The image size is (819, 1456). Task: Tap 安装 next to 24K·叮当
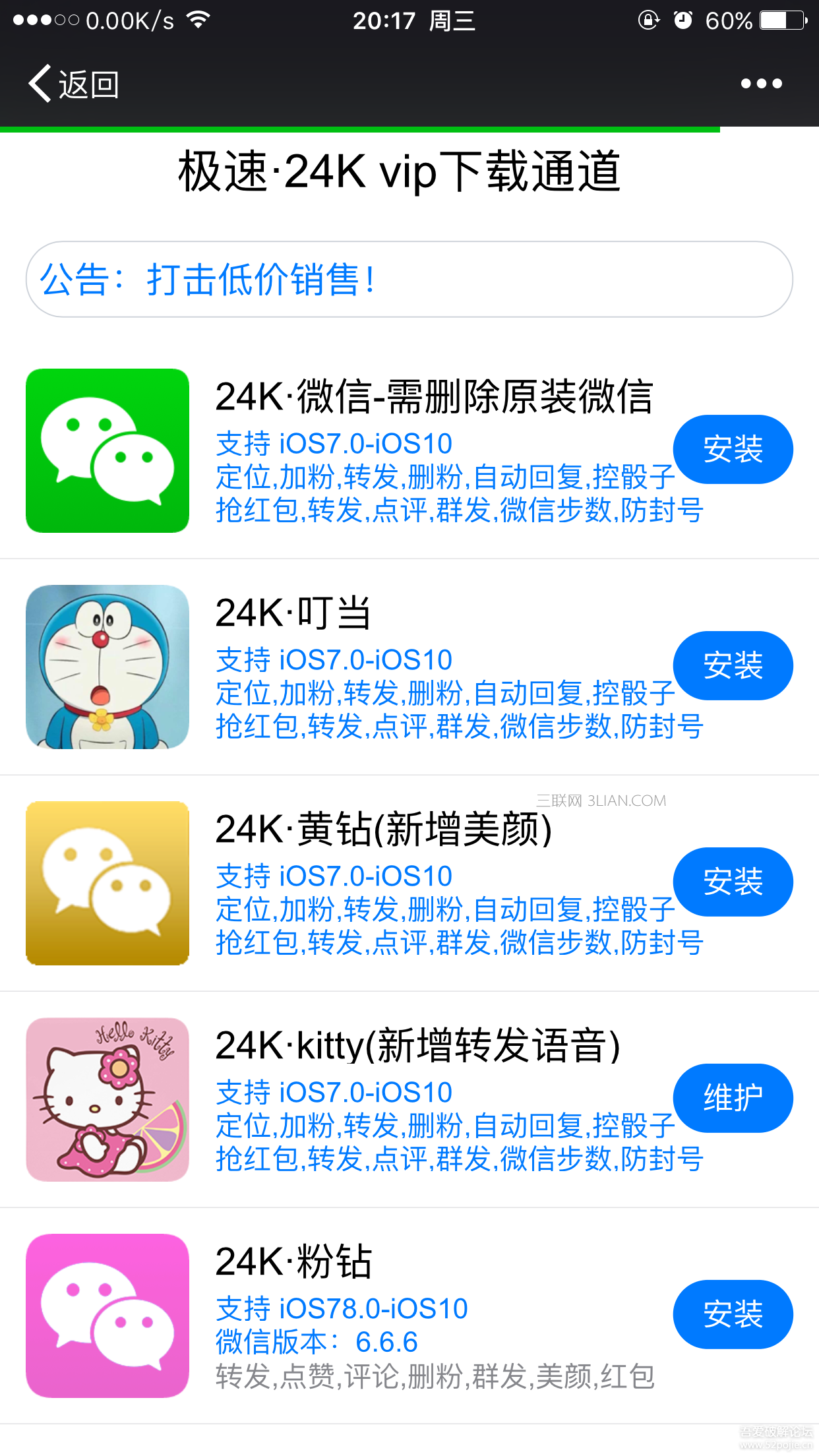point(733,666)
